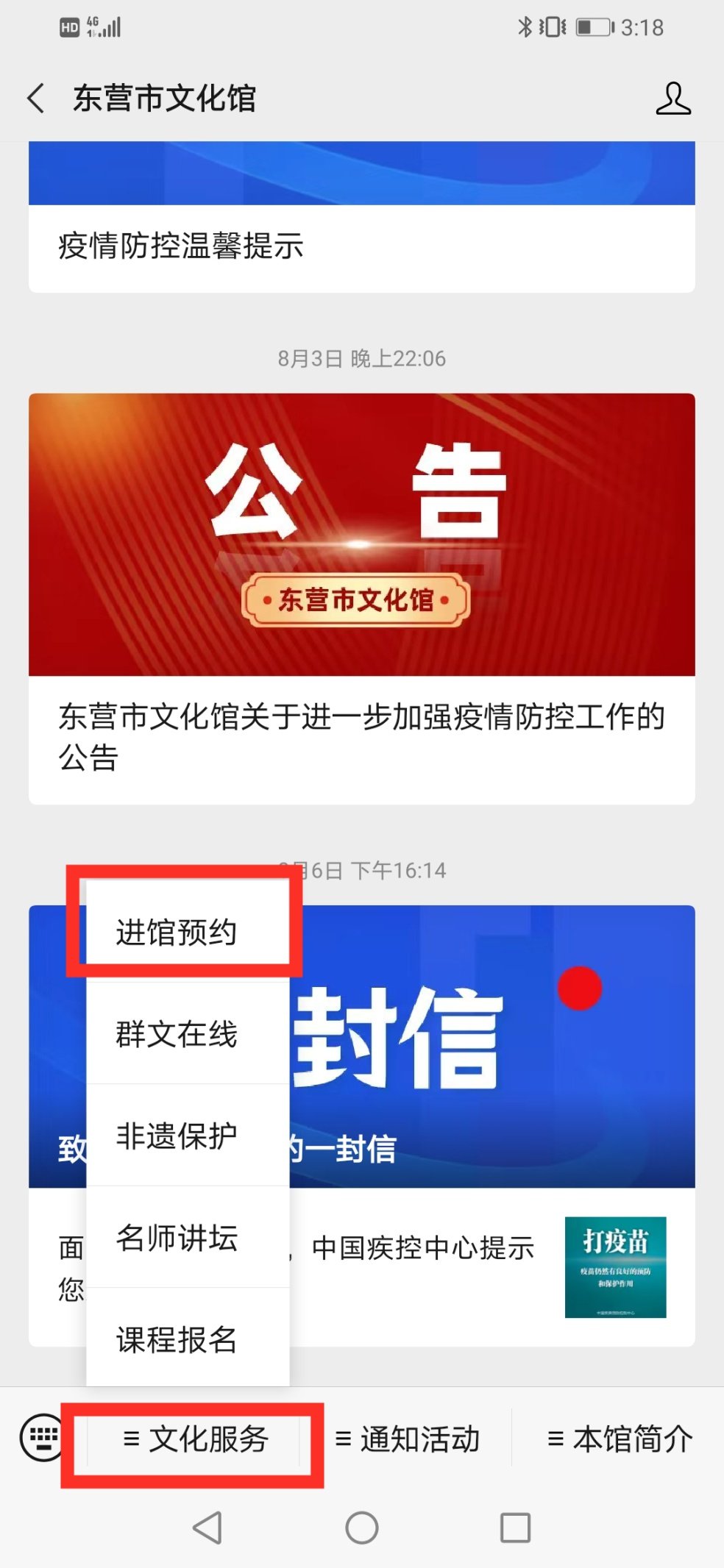Tap the system home button
This screenshot has width=724, height=1568.
361,1528
